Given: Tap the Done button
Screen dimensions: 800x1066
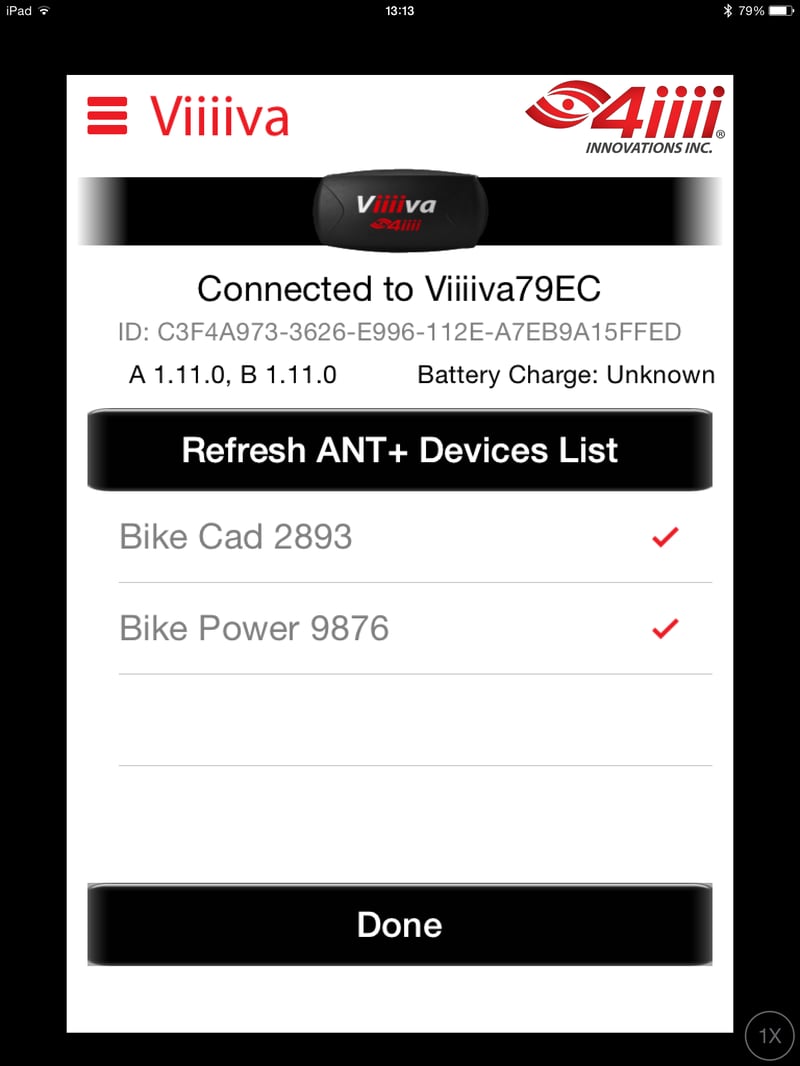Looking at the screenshot, I should click(400, 924).
